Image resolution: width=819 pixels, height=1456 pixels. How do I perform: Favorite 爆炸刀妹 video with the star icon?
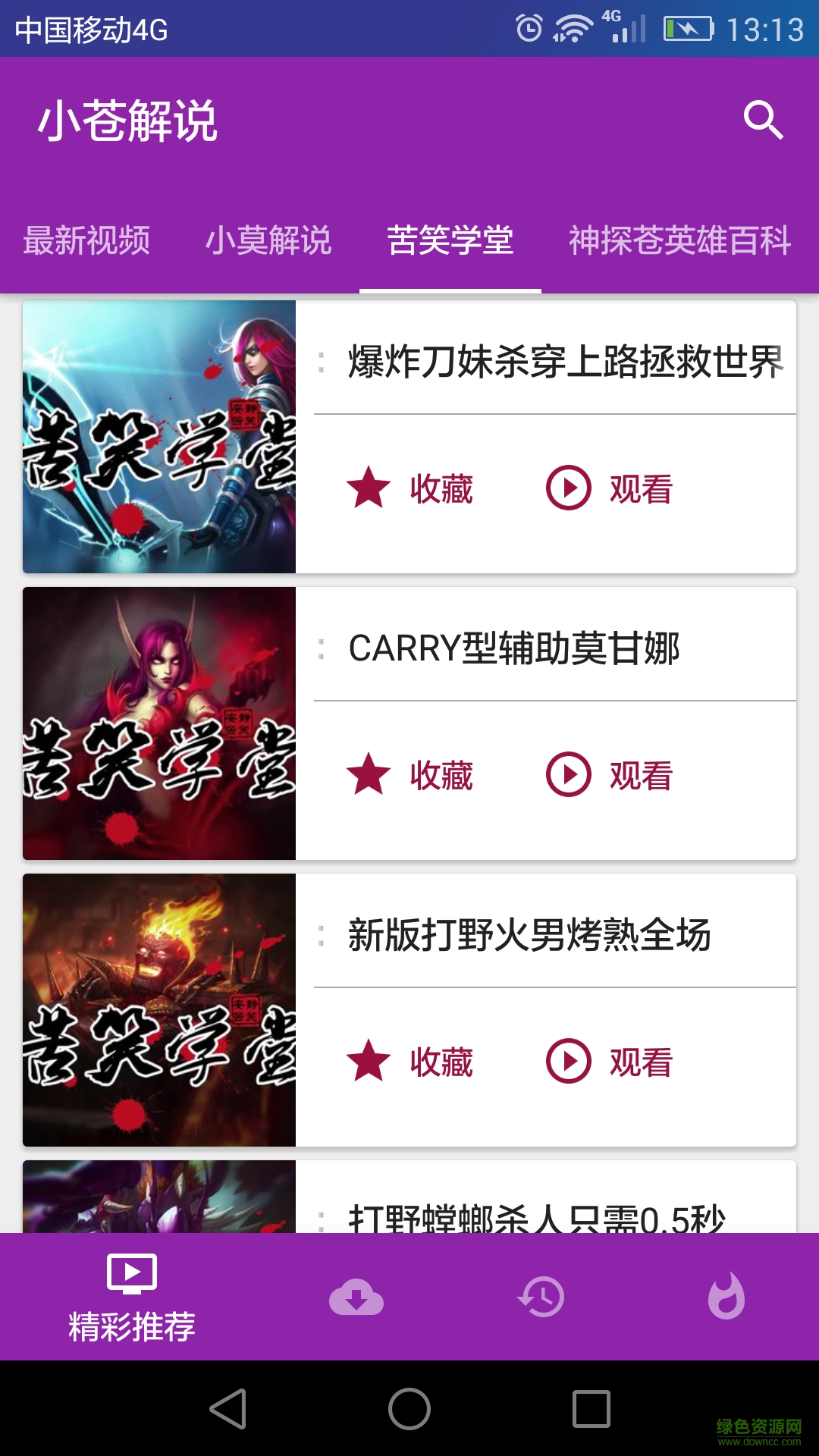pyautogui.click(x=367, y=489)
